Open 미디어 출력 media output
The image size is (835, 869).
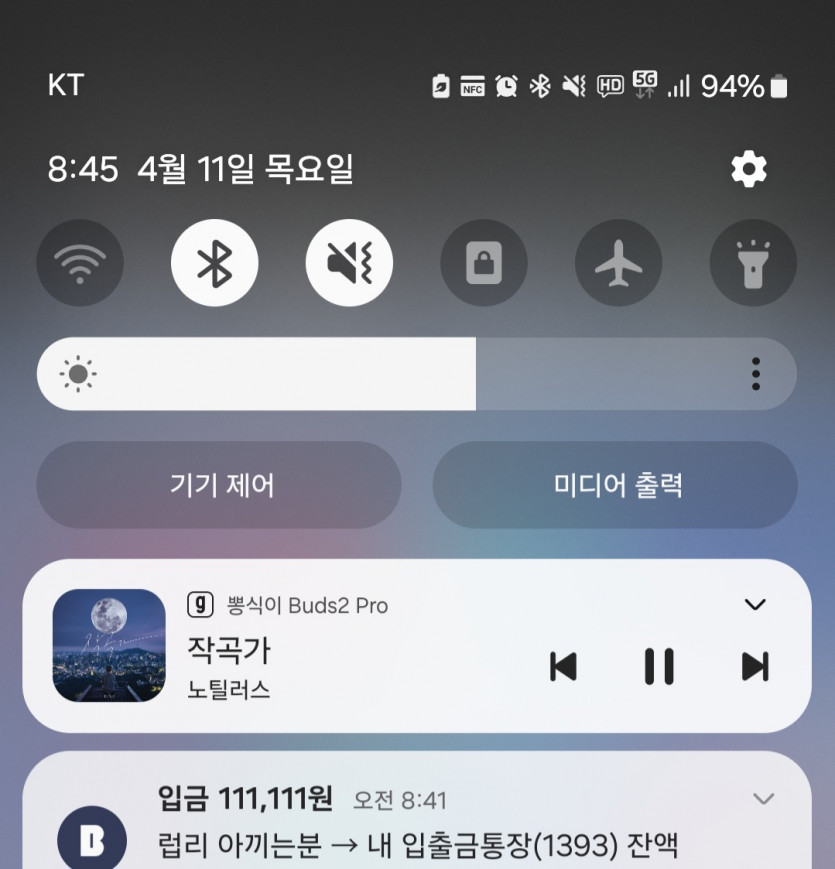(x=615, y=486)
